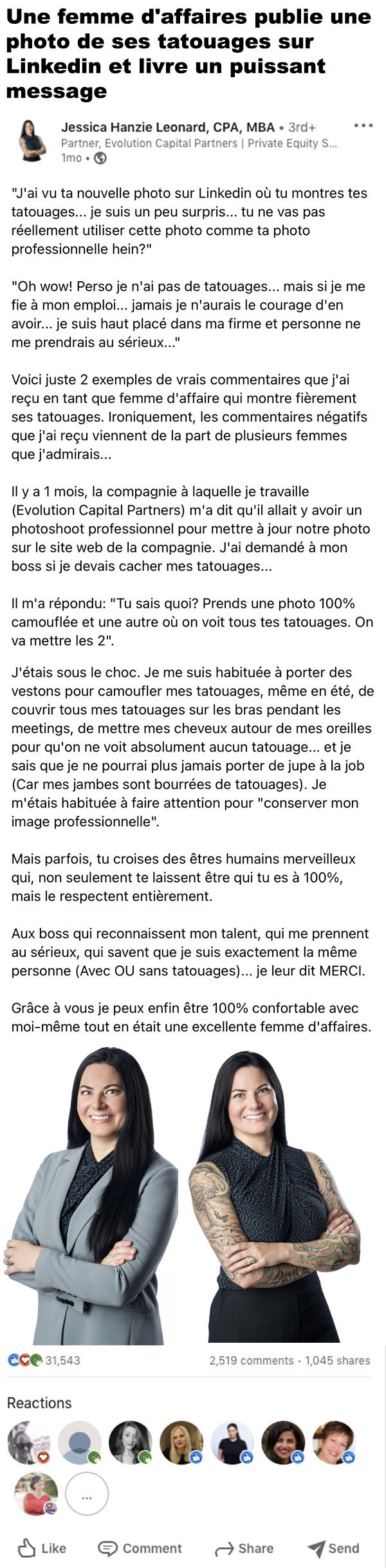Viewport: 386px width, 1568px height.
Task: Open the 2,519 comments
Action: coord(251,1361)
